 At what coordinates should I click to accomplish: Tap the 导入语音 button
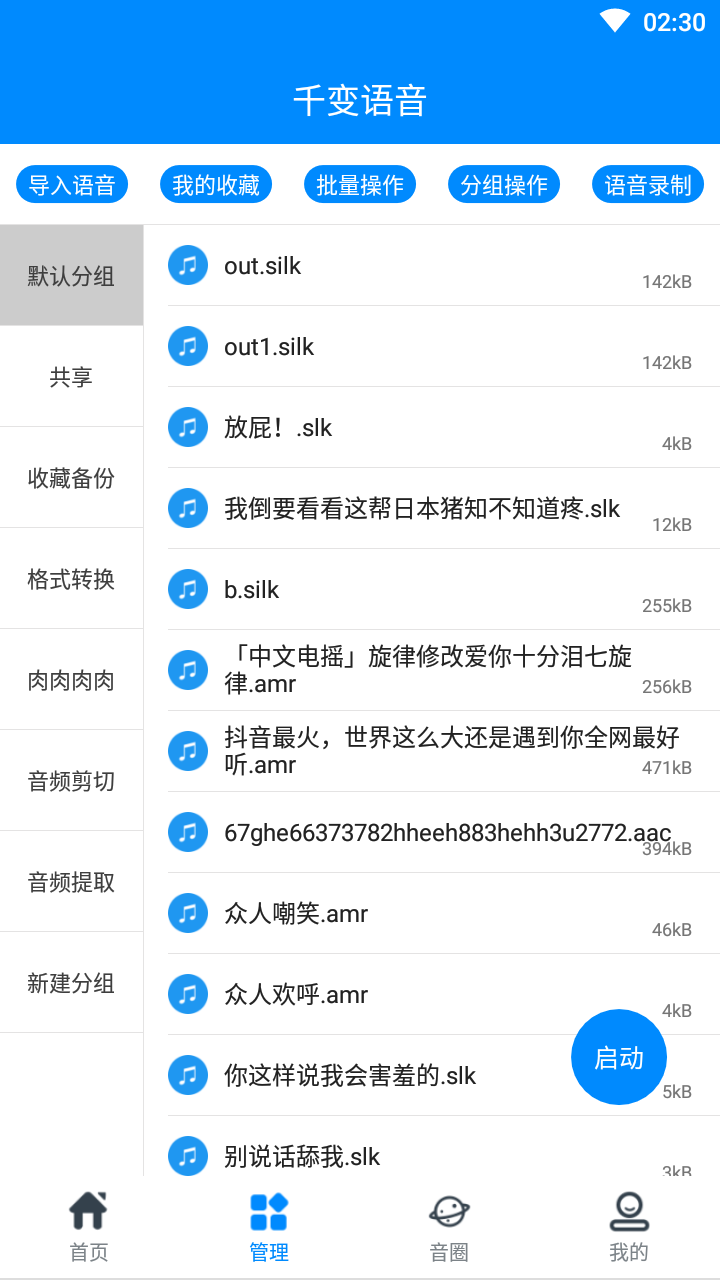71,184
